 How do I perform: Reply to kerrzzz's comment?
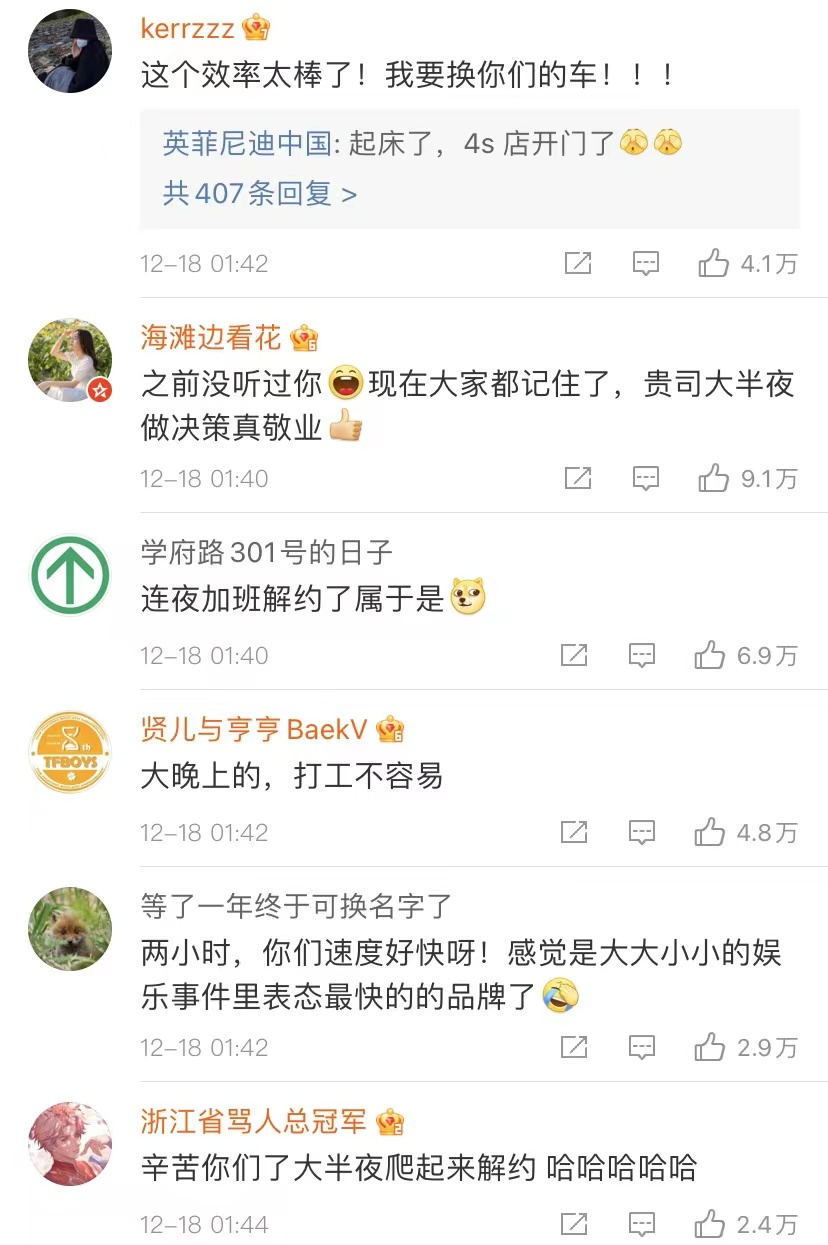tap(646, 264)
